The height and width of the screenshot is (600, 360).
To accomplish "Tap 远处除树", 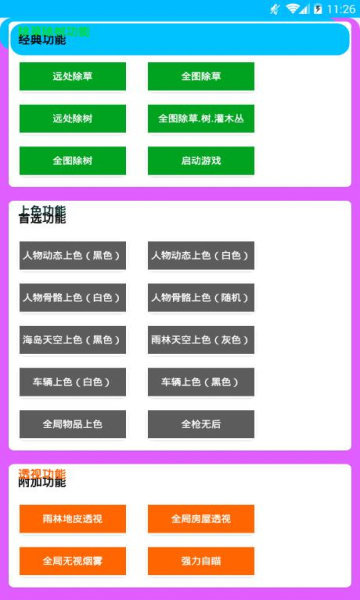I will coord(73,119).
